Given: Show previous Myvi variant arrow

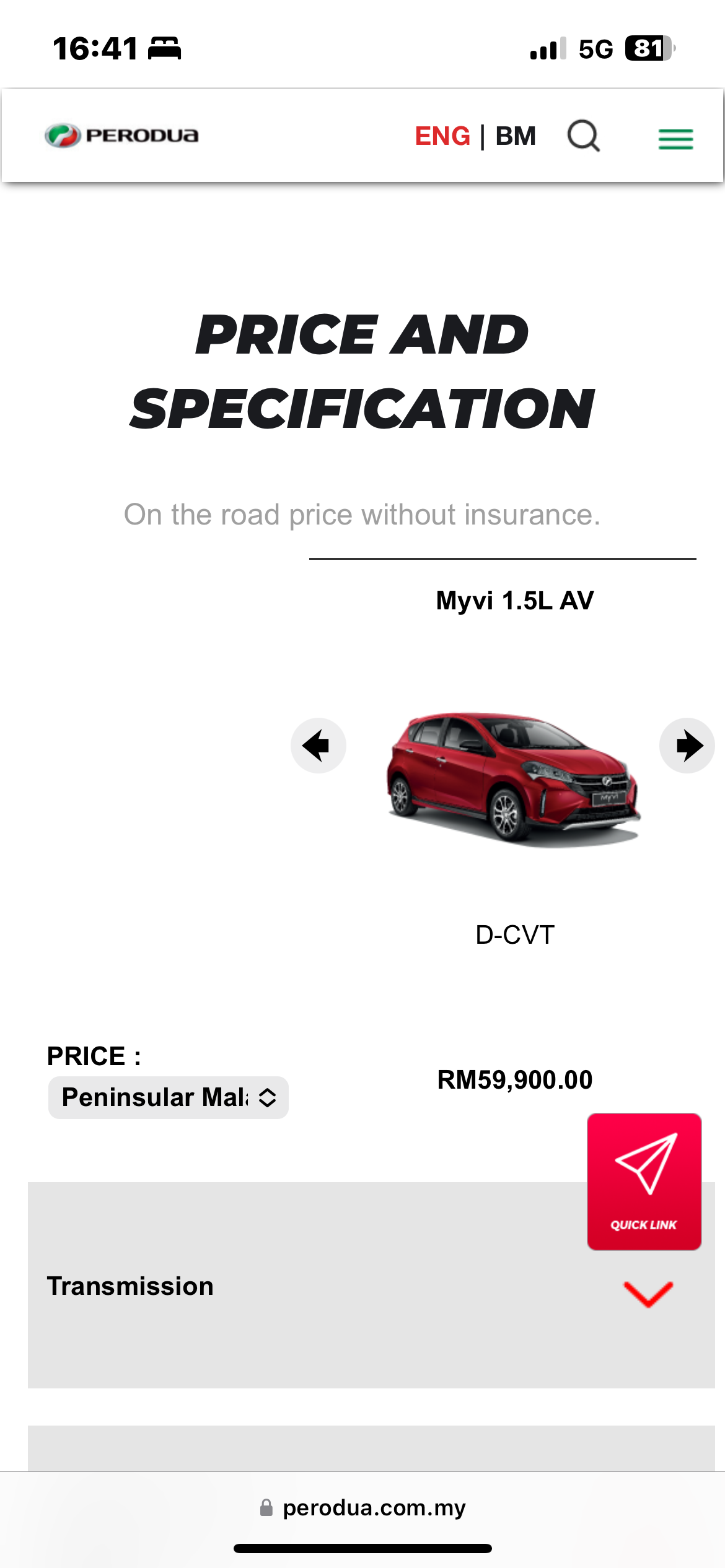Looking at the screenshot, I should tap(318, 746).
